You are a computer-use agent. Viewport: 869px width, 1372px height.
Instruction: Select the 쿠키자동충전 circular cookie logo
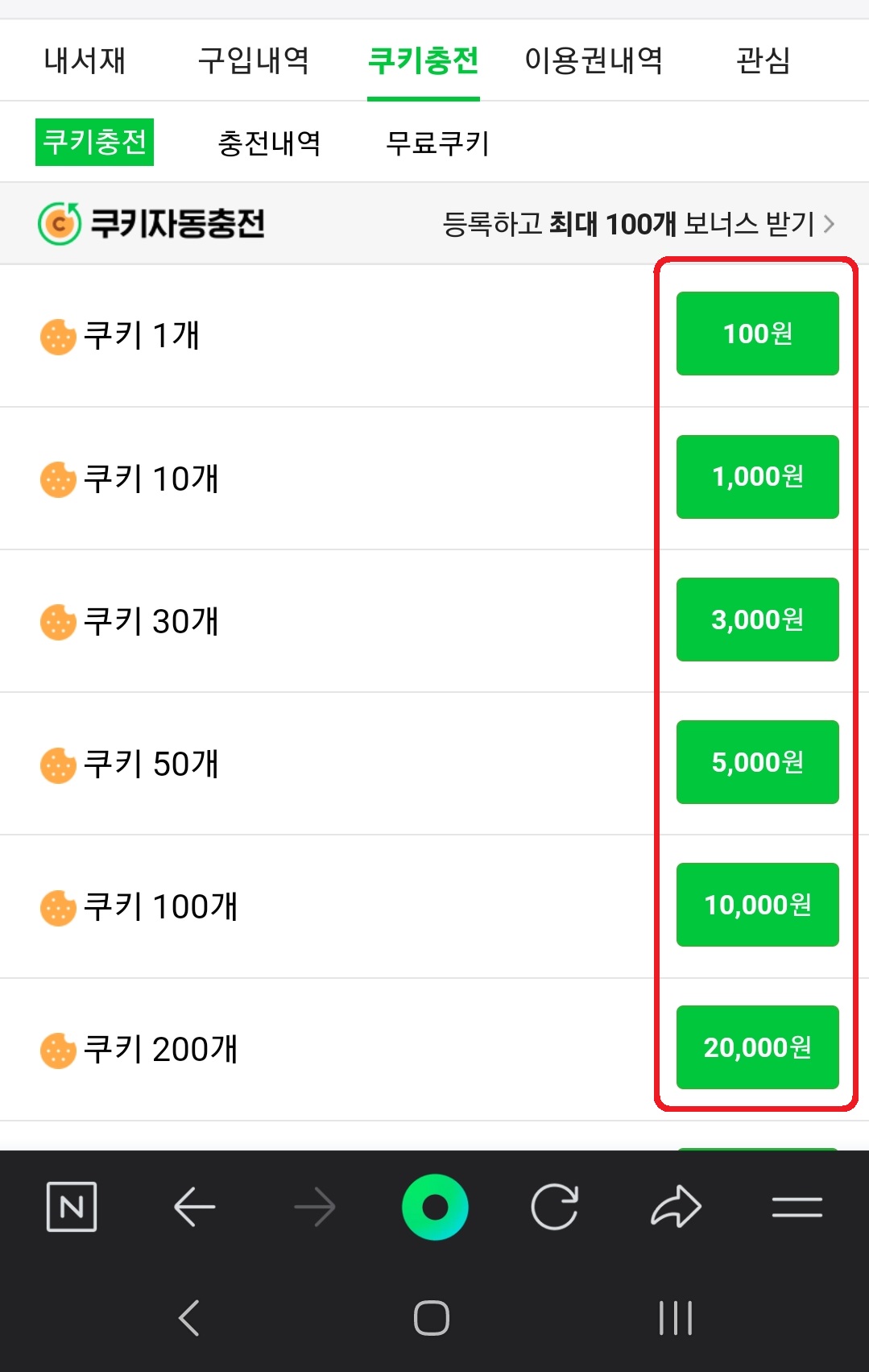58,222
